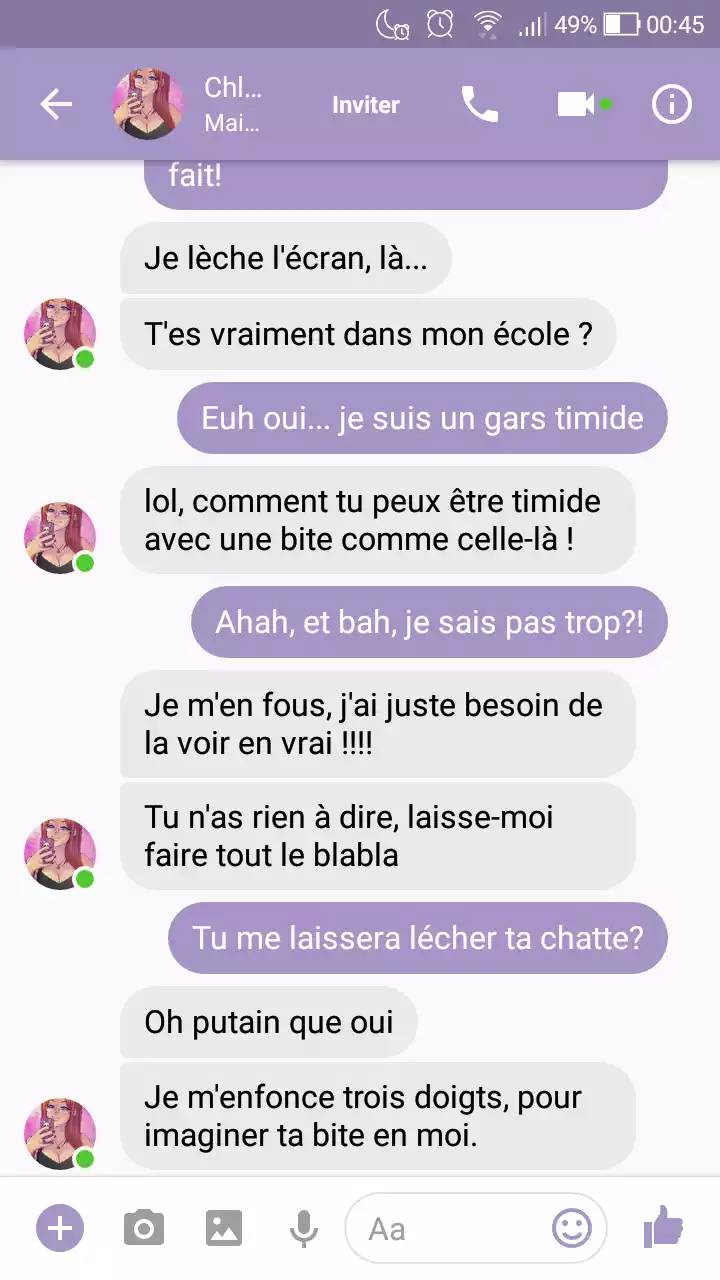Focus the Aa message field
The image size is (720, 1280).
450,1228
